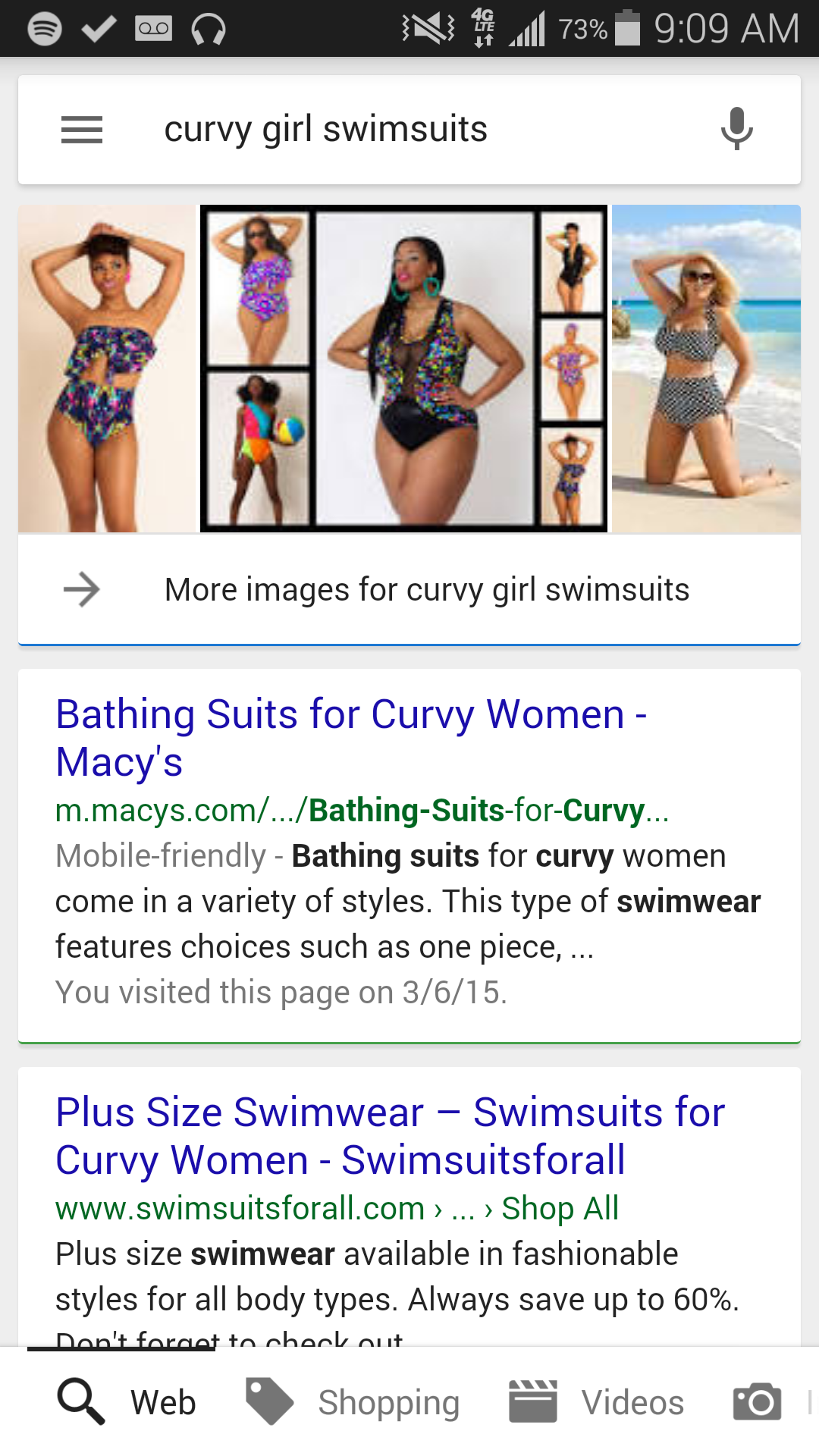Open the first swimsuit image with floral bikini
The height and width of the screenshot is (1456, 819).
click(x=106, y=369)
